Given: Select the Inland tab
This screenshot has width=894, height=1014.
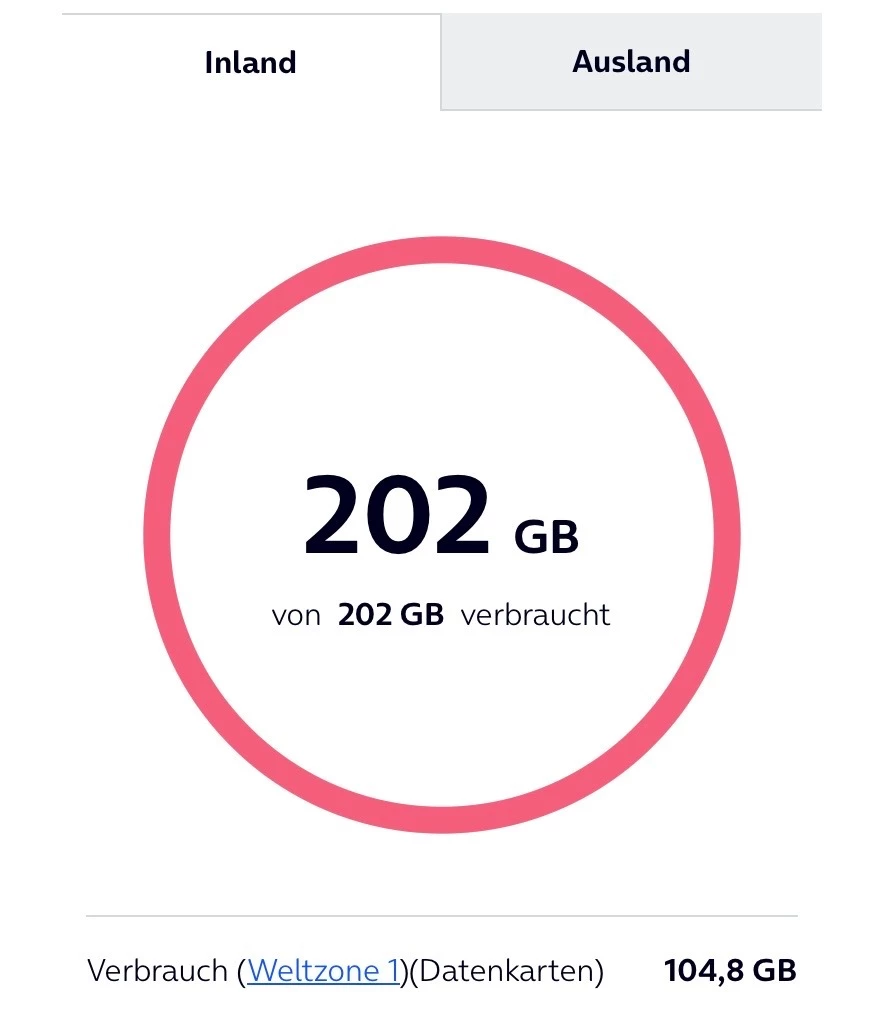Looking at the screenshot, I should pyautogui.click(x=250, y=62).
